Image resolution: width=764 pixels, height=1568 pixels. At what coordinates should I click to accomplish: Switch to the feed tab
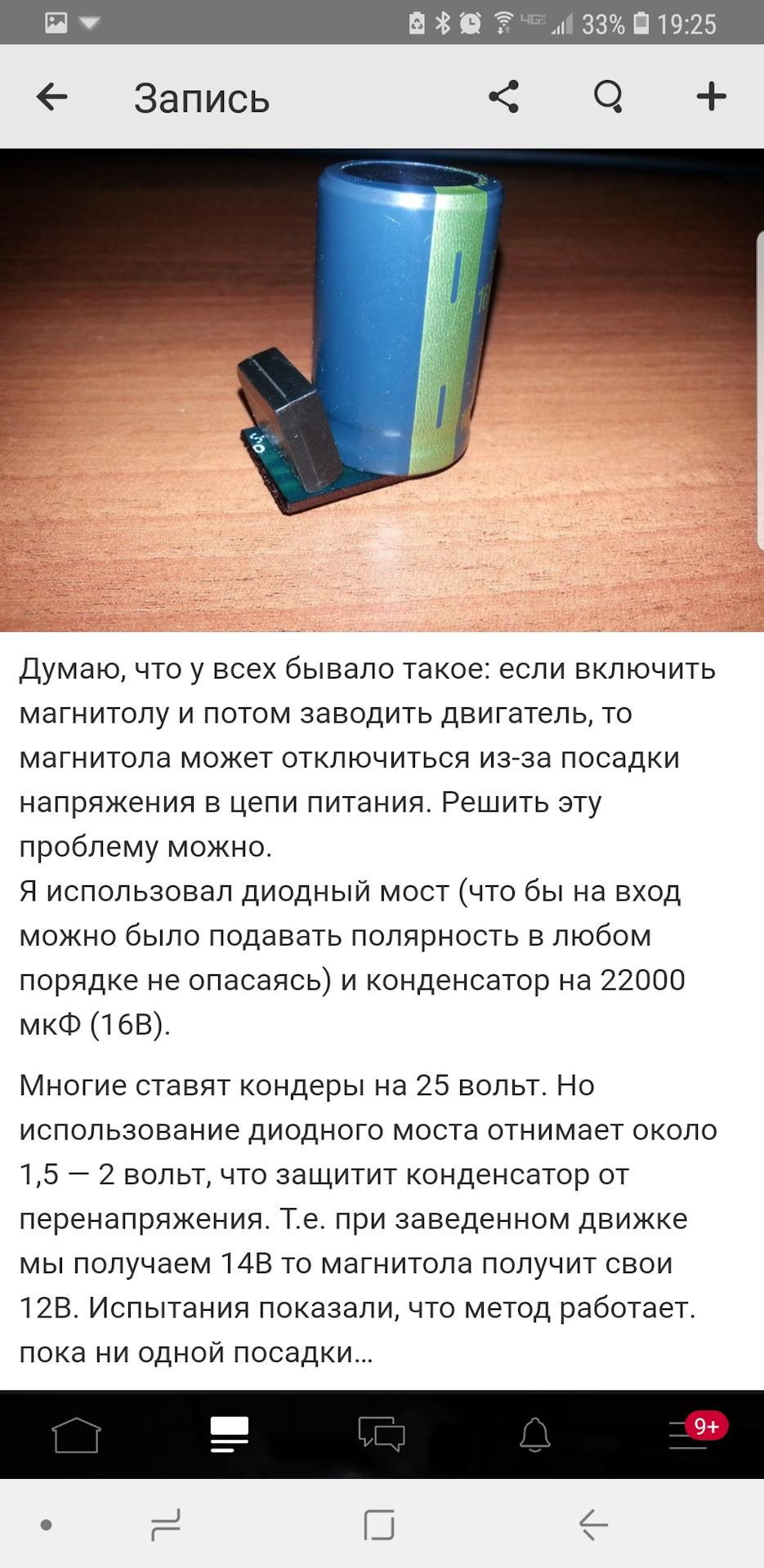pos(229,1435)
